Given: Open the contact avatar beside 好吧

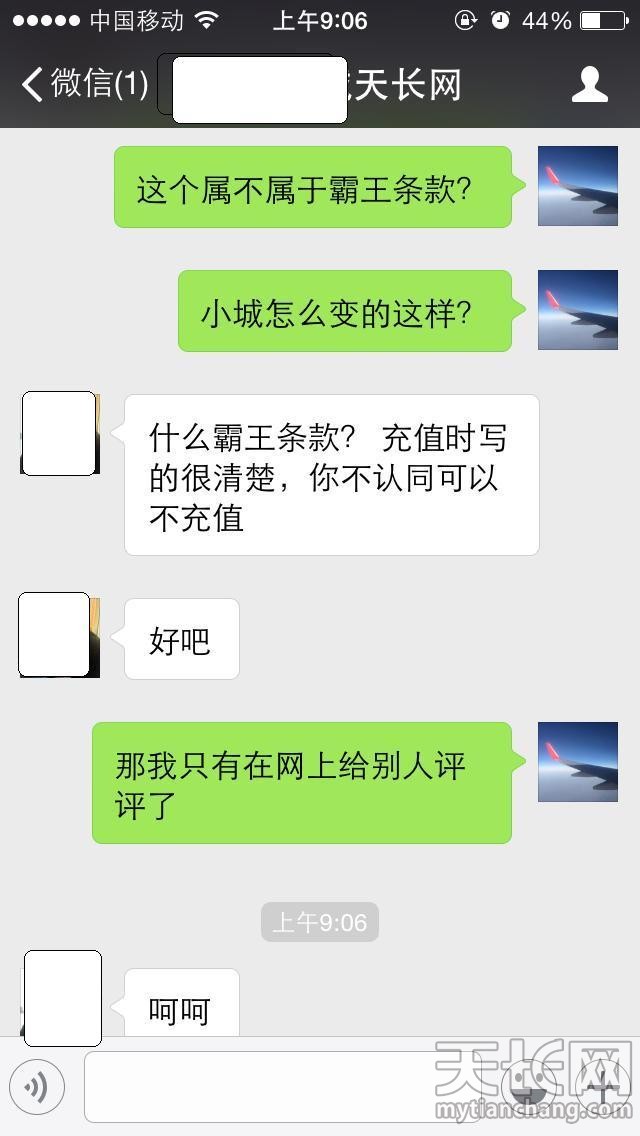Looking at the screenshot, I should pos(59,636).
